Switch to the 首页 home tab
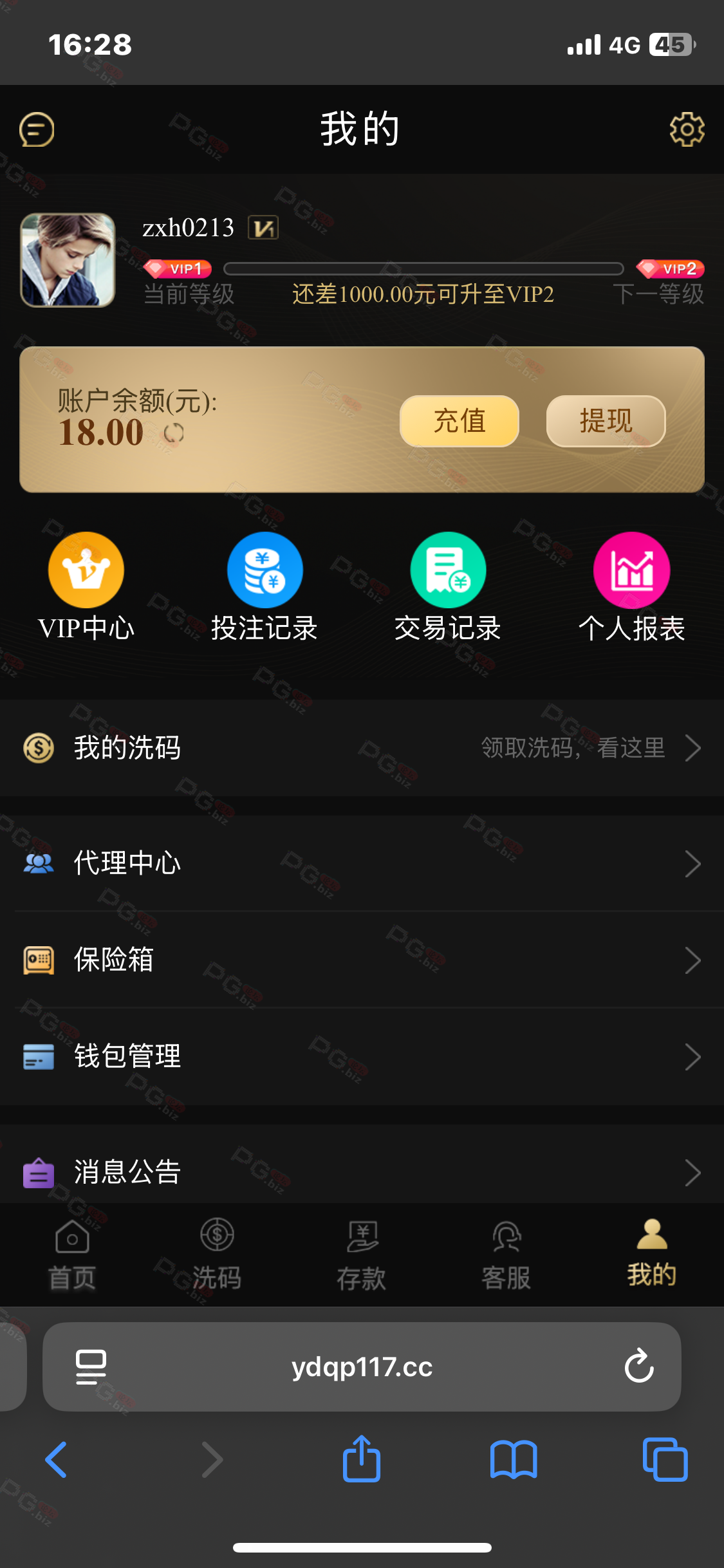Viewport: 724px width, 1568px height. click(x=72, y=1255)
